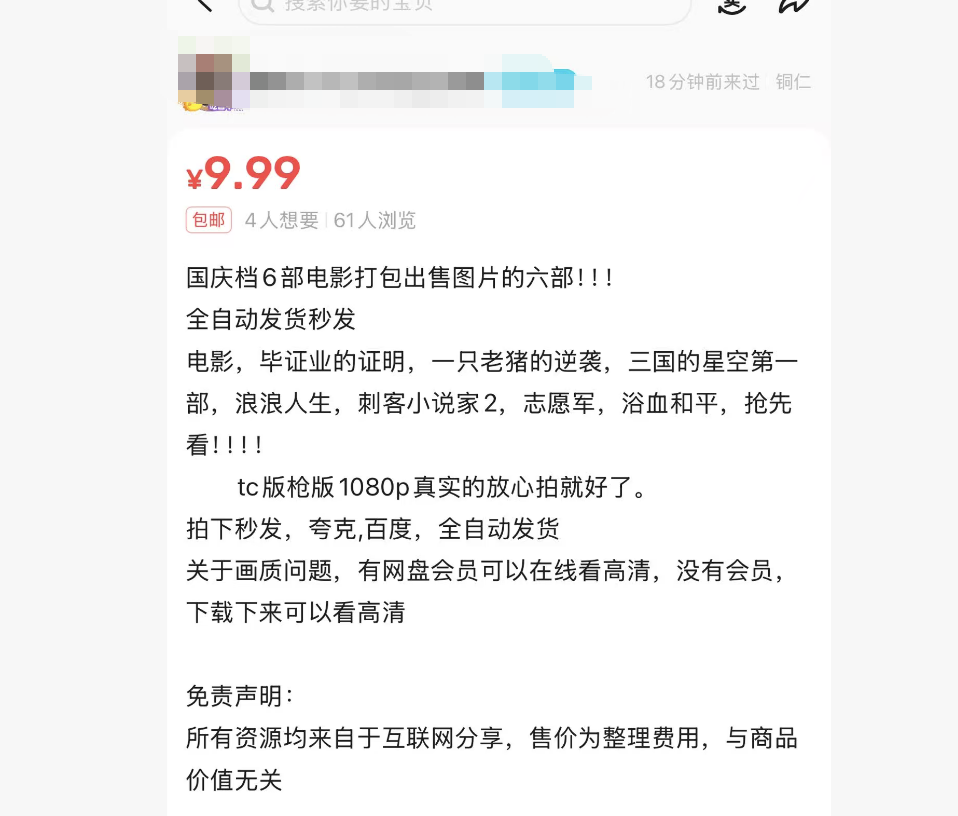
Task: Go back using the top-left arrow
Action: (204, 4)
